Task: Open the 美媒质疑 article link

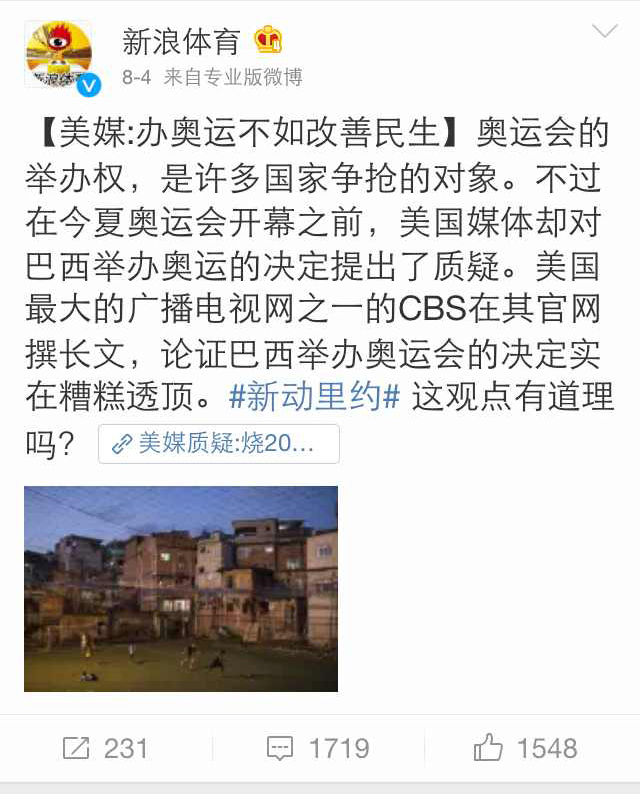Action: point(219,444)
